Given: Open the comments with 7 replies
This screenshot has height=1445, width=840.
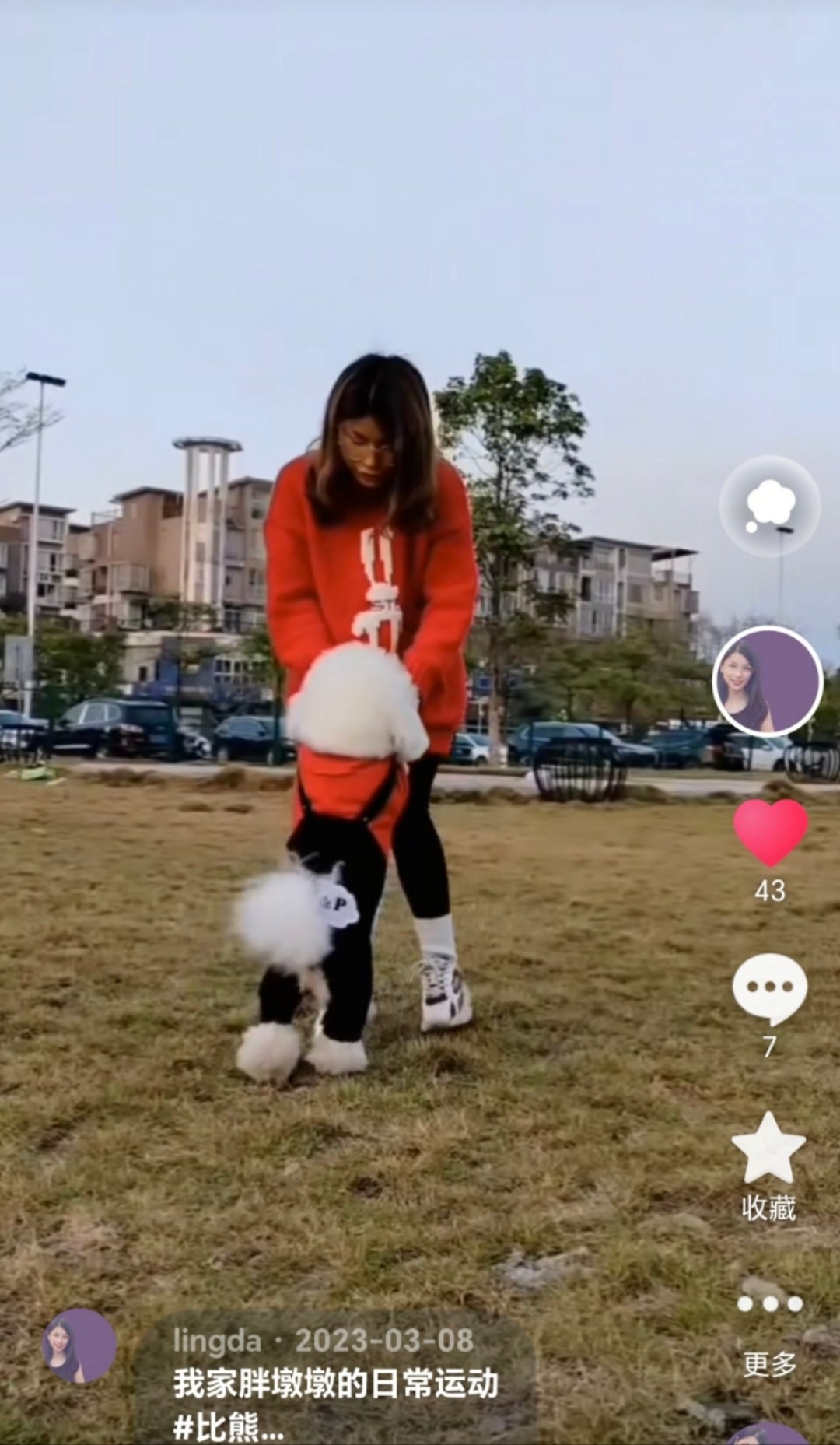Looking at the screenshot, I should point(769,989).
